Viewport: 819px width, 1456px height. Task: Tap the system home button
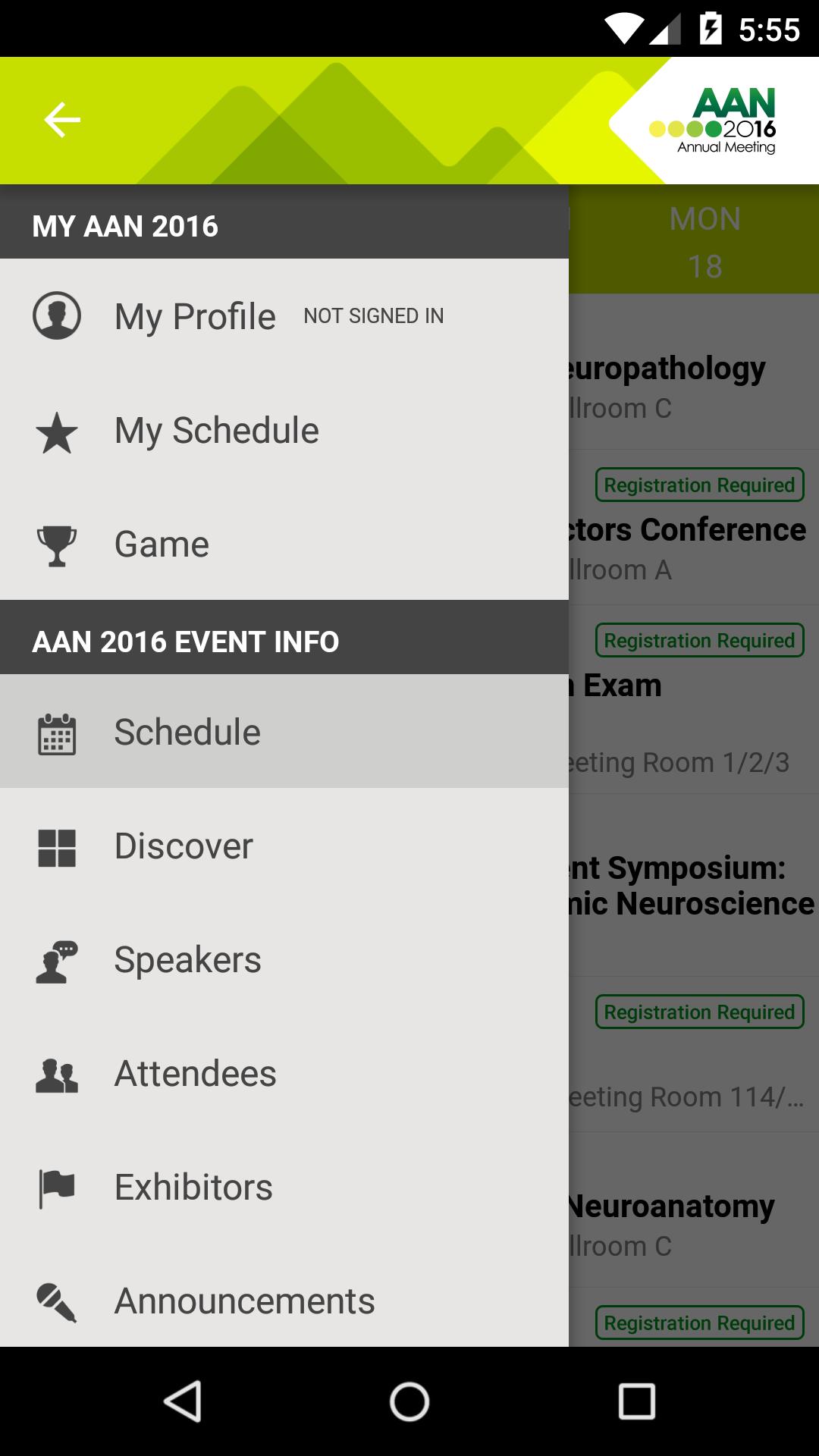(409, 1401)
